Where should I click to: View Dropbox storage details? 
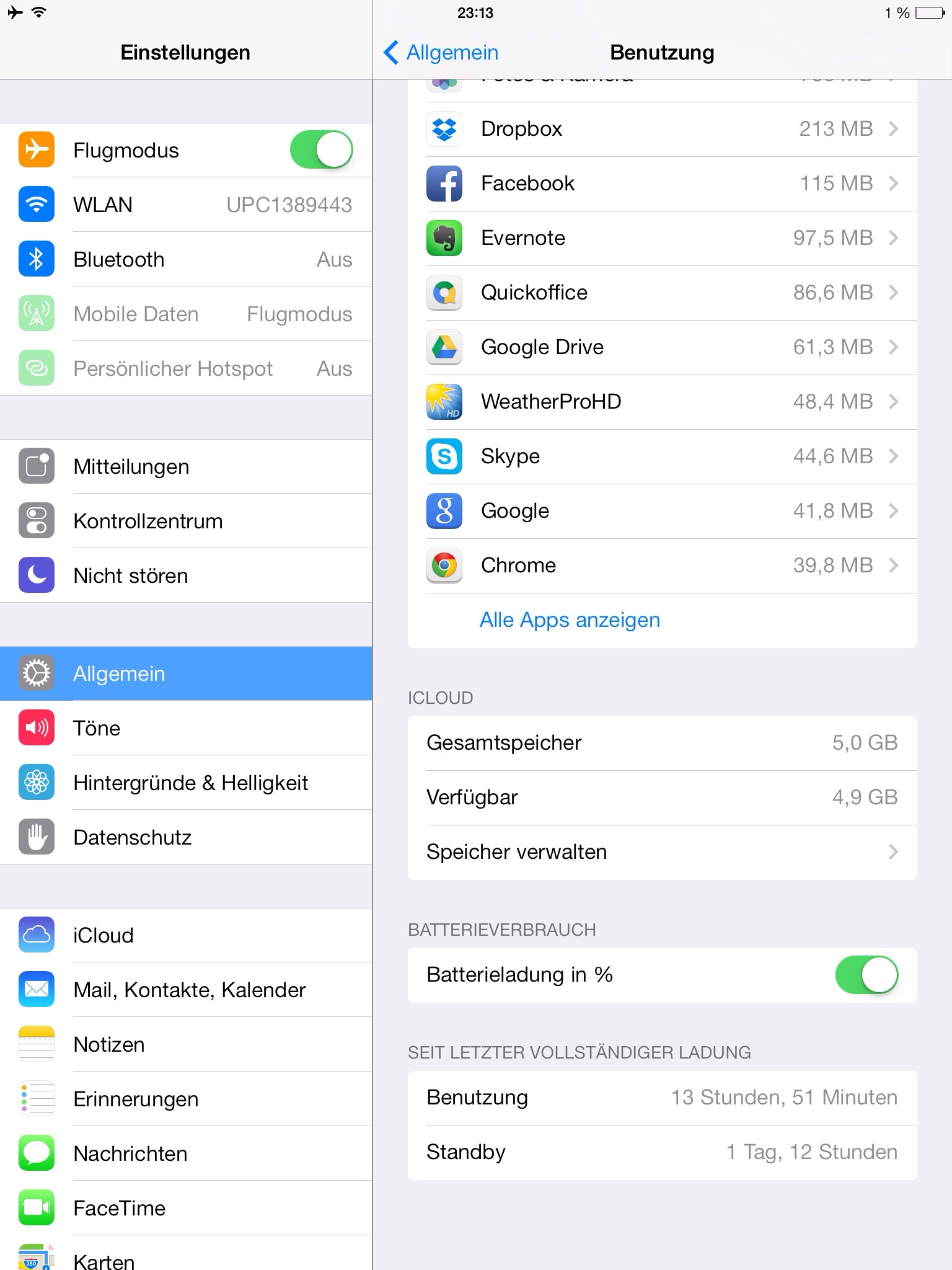(x=662, y=129)
